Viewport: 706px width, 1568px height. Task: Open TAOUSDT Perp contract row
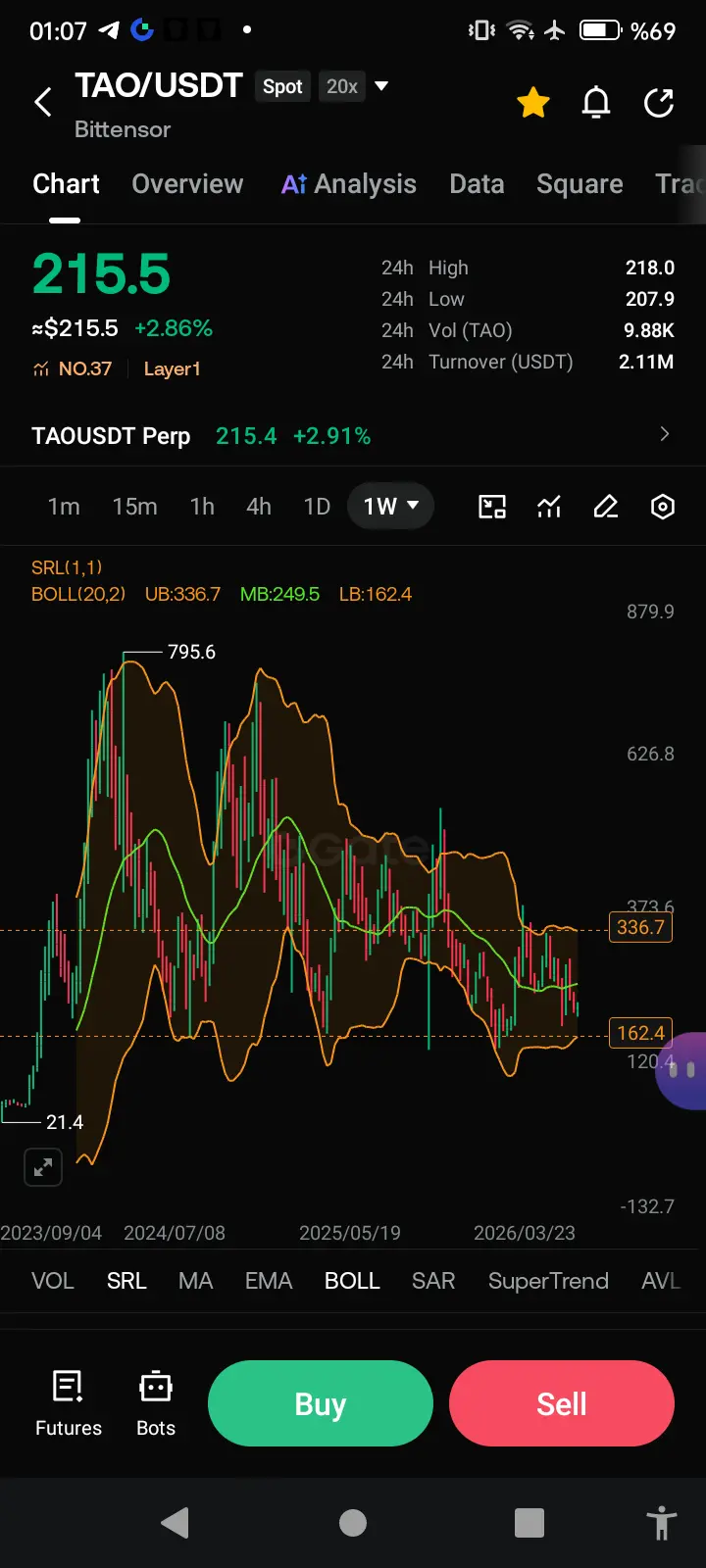353,435
